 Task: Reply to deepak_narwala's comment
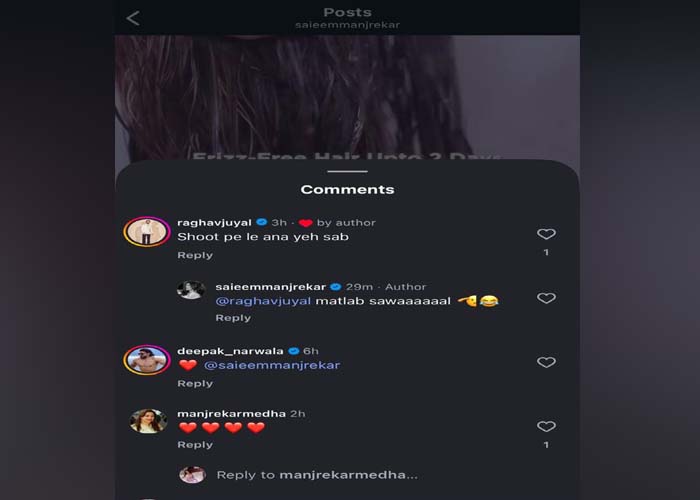[195, 383]
